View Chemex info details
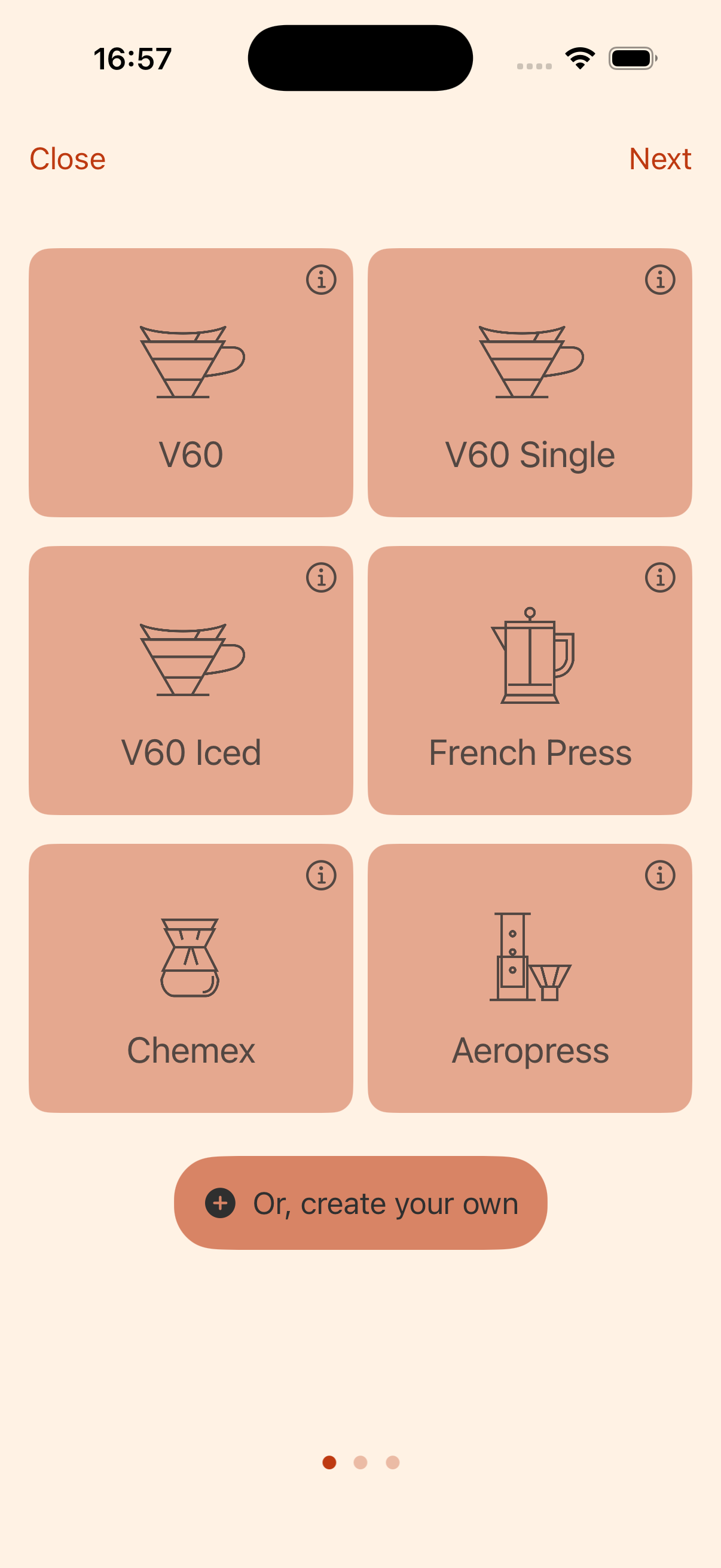 tap(320, 875)
